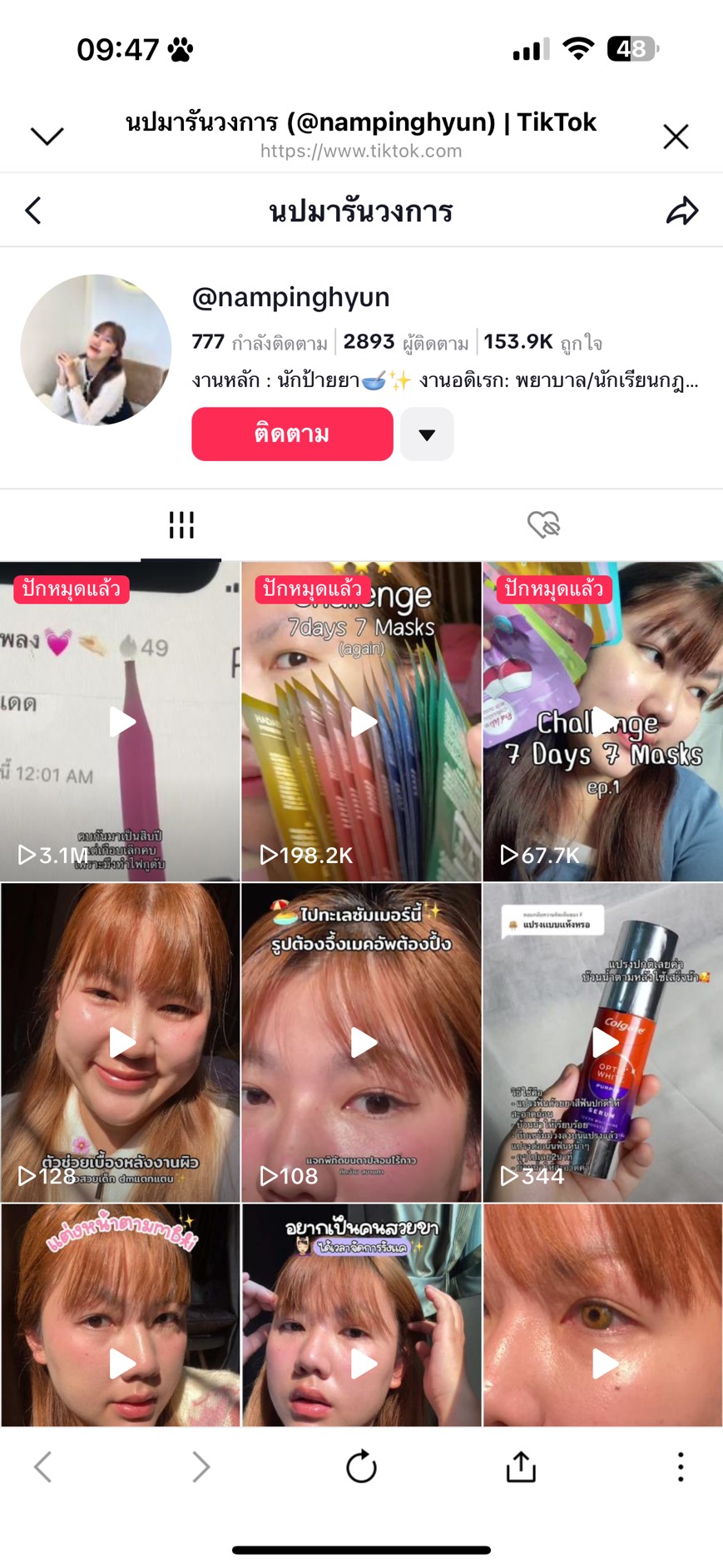
Task: Open the browser share sheet icon
Action: click(521, 1466)
